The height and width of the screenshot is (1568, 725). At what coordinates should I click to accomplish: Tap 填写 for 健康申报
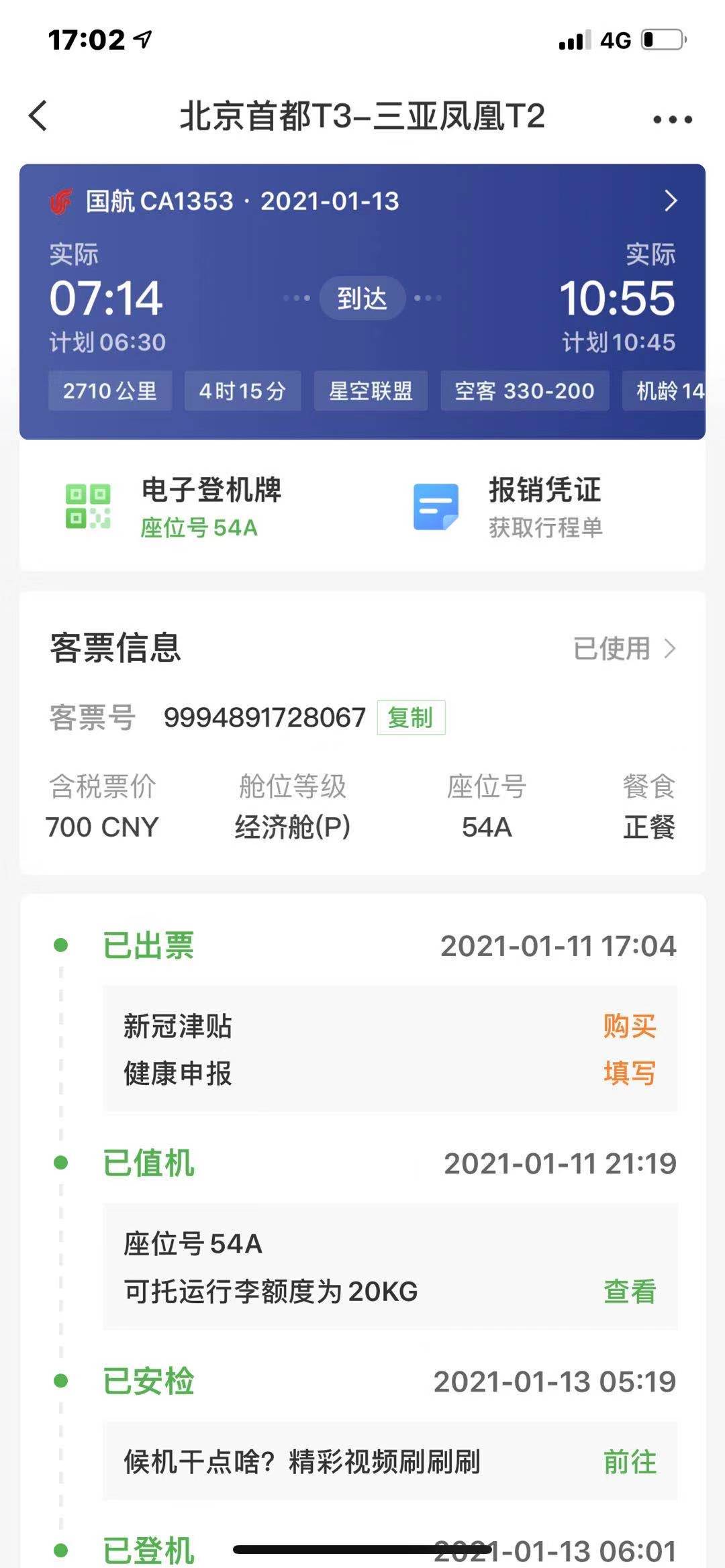pos(629,1073)
